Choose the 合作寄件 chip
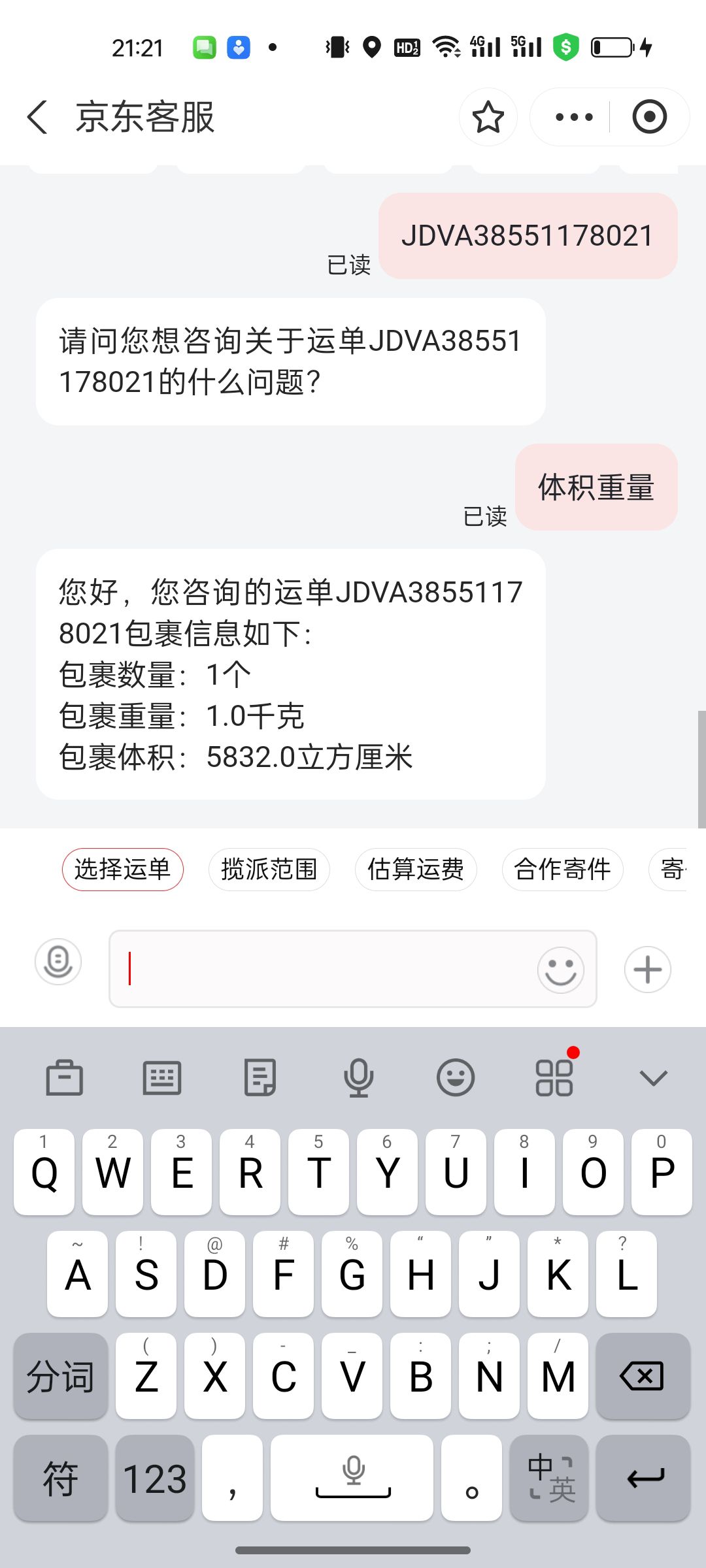 (562, 870)
